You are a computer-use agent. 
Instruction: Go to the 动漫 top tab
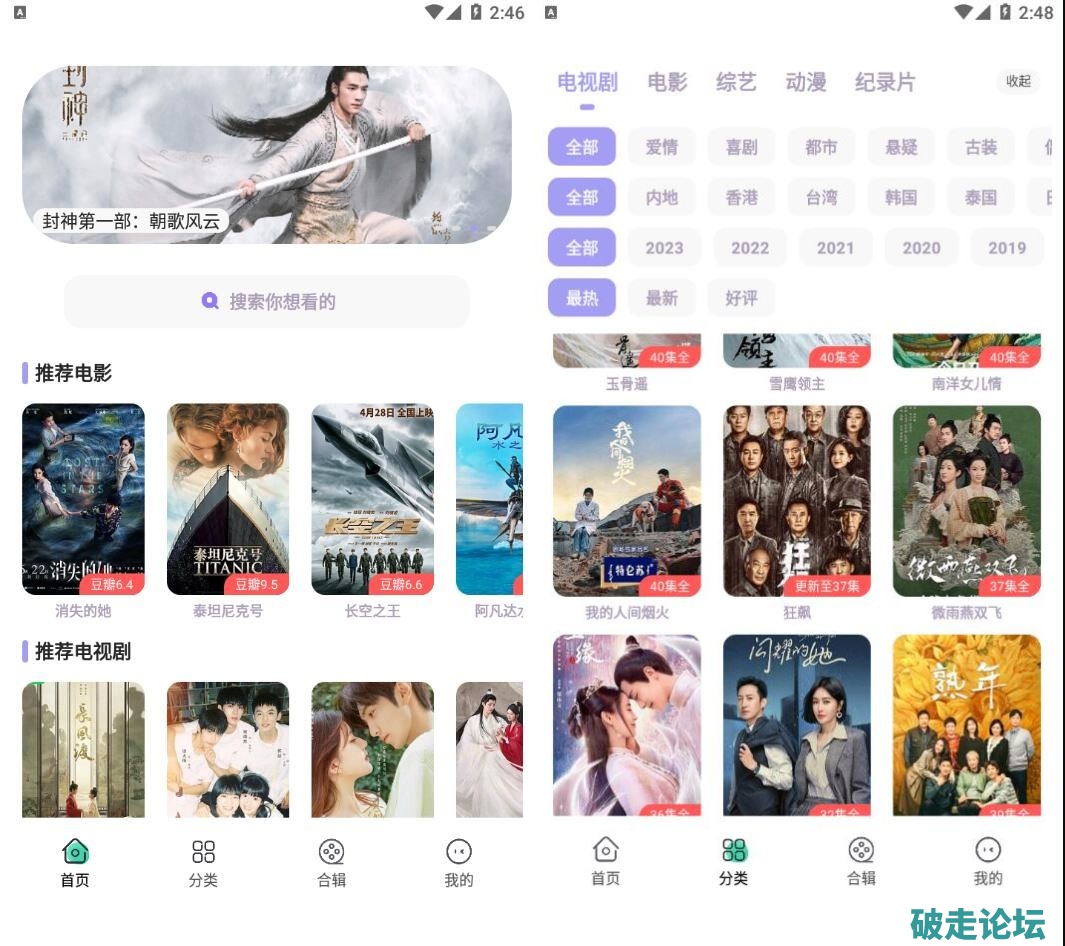806,82
